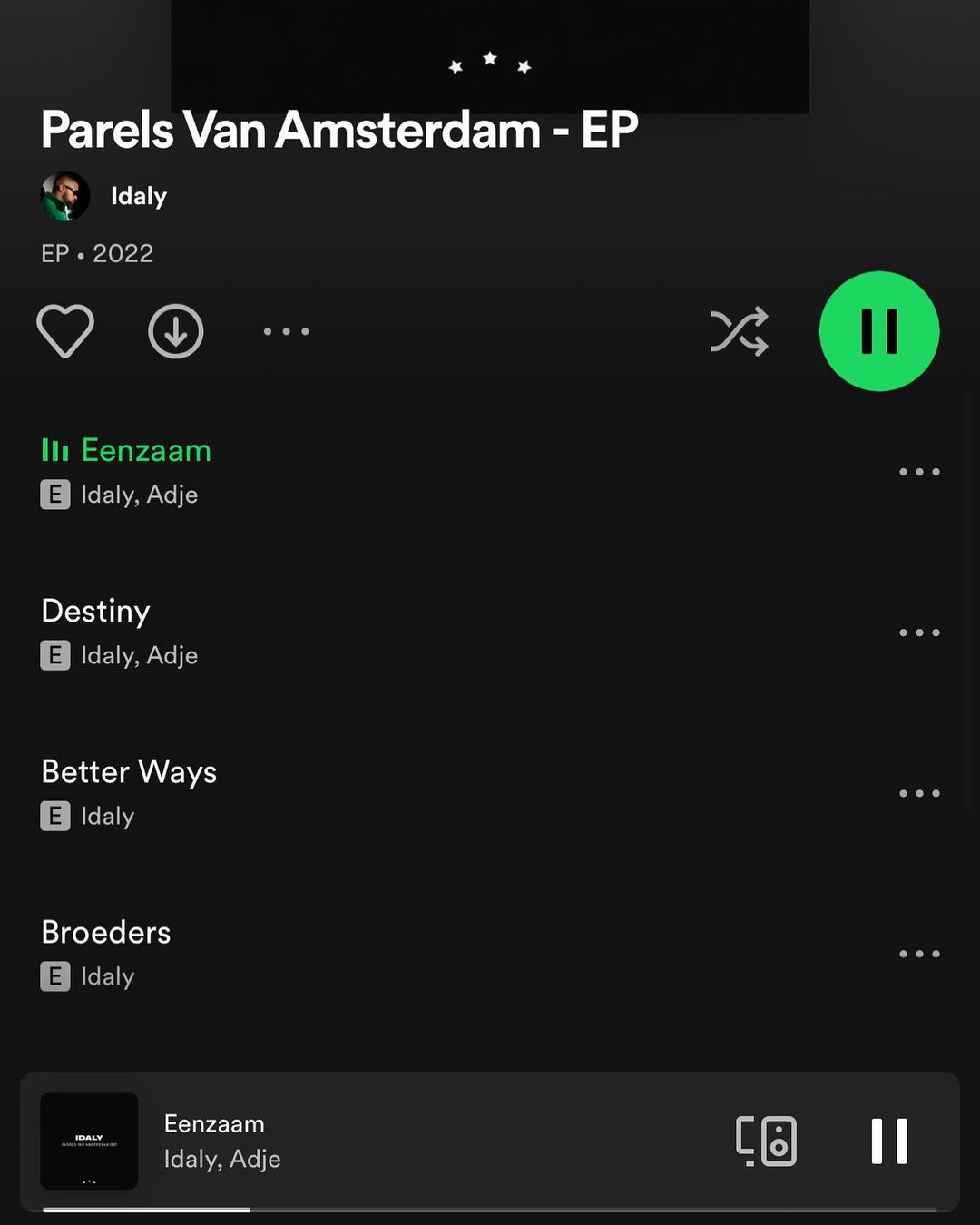Viewport: 980px width, 1225px height.
Task: Download the EP for offline listening
Action: (x=176, y=331)
